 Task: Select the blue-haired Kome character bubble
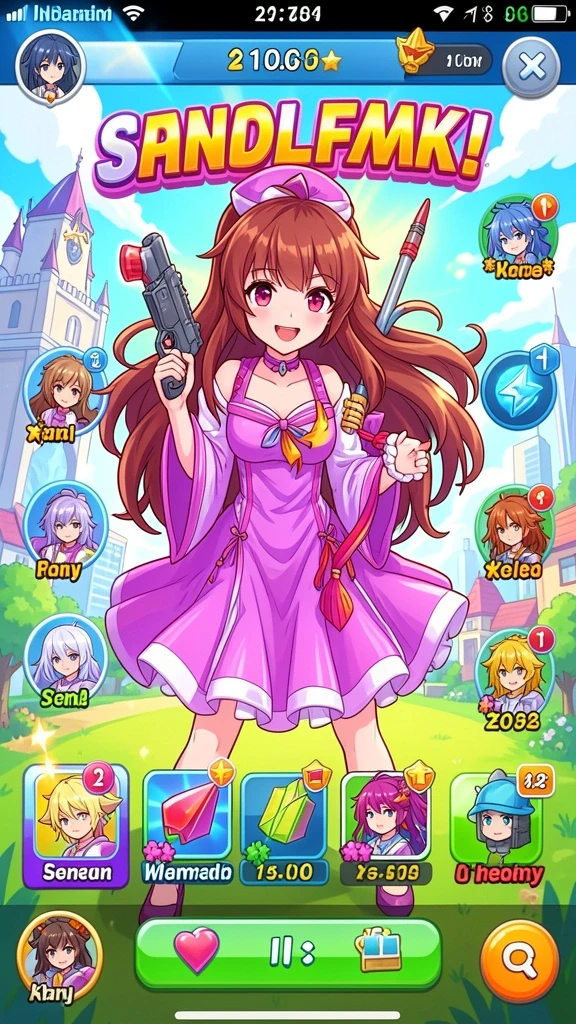pyautogui.click(x=519, y=235)
